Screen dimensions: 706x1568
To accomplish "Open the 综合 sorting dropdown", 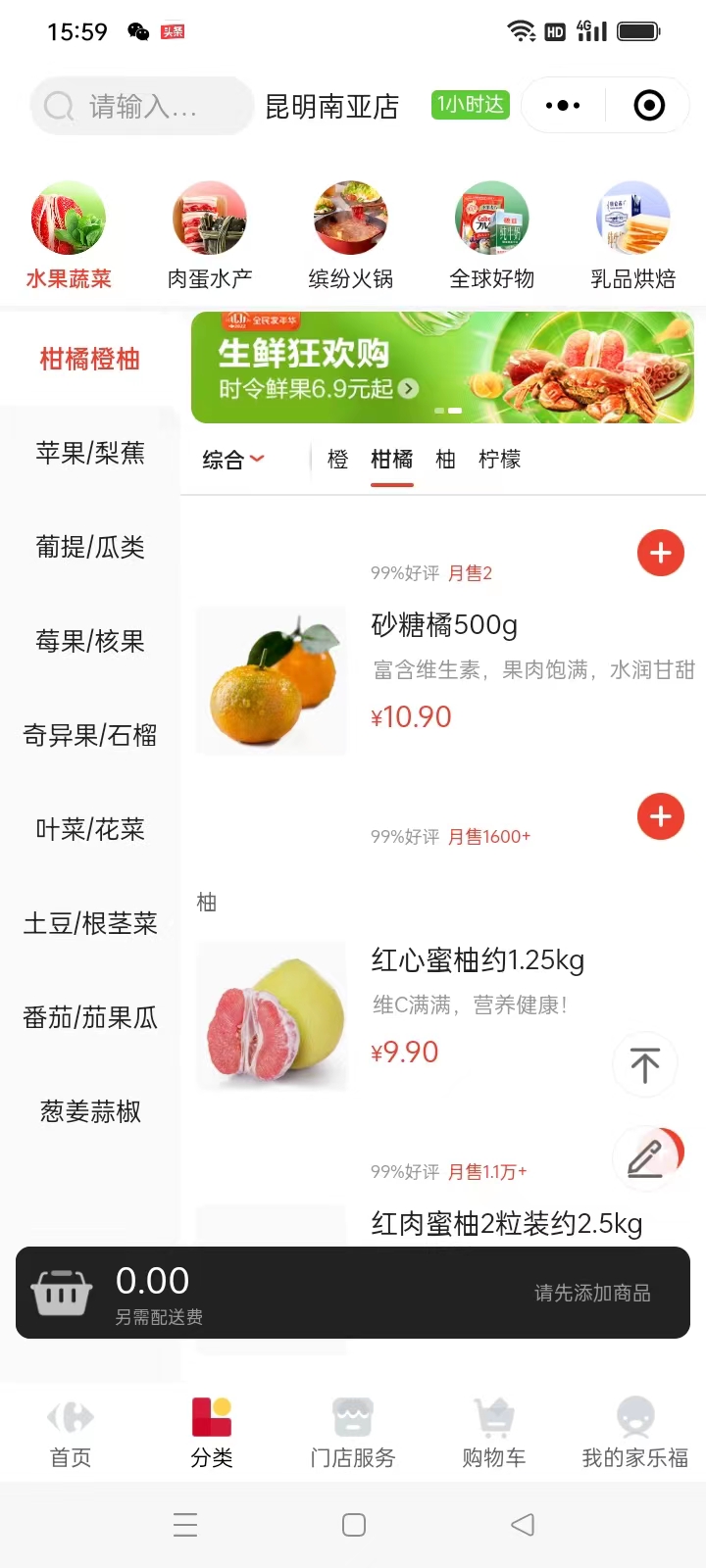I will point(232,459).
